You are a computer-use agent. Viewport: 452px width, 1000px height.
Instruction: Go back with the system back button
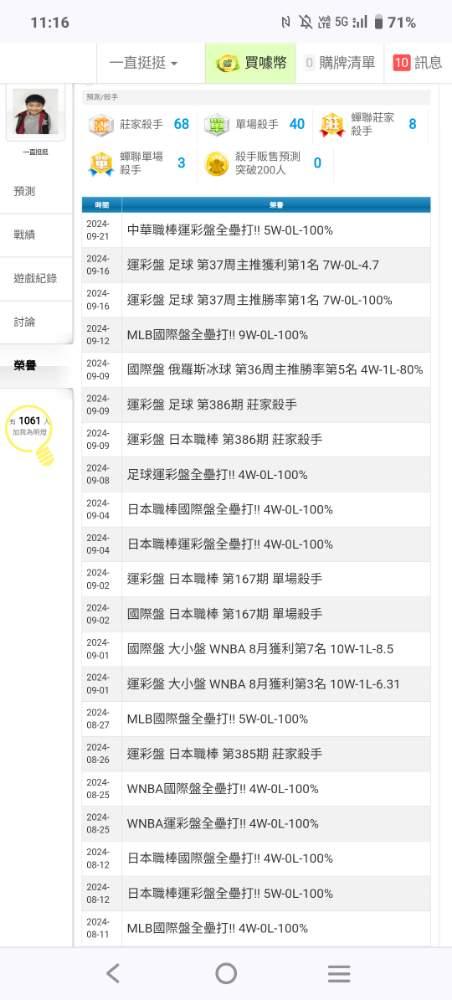coord(113,973)
